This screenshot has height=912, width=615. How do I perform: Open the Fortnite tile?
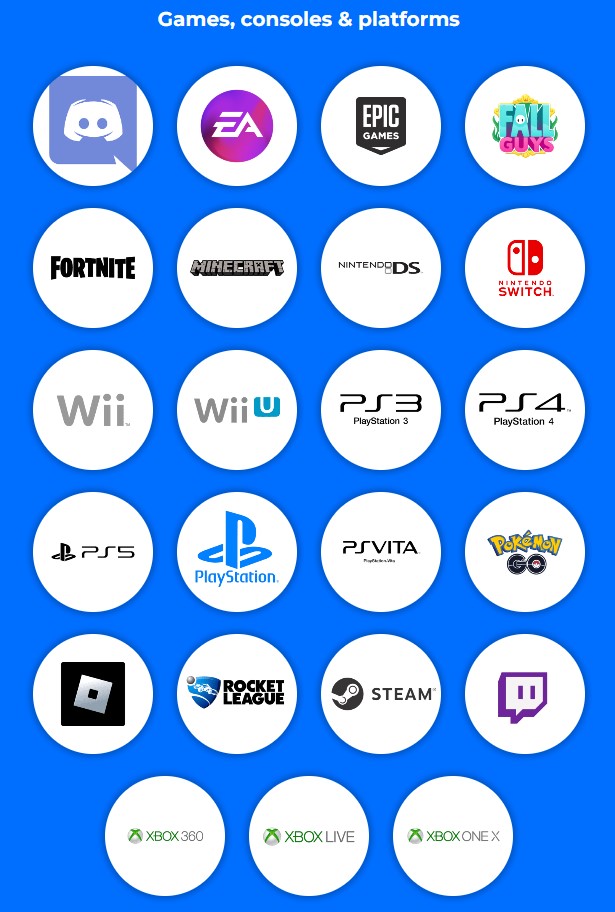click(93, 268)
